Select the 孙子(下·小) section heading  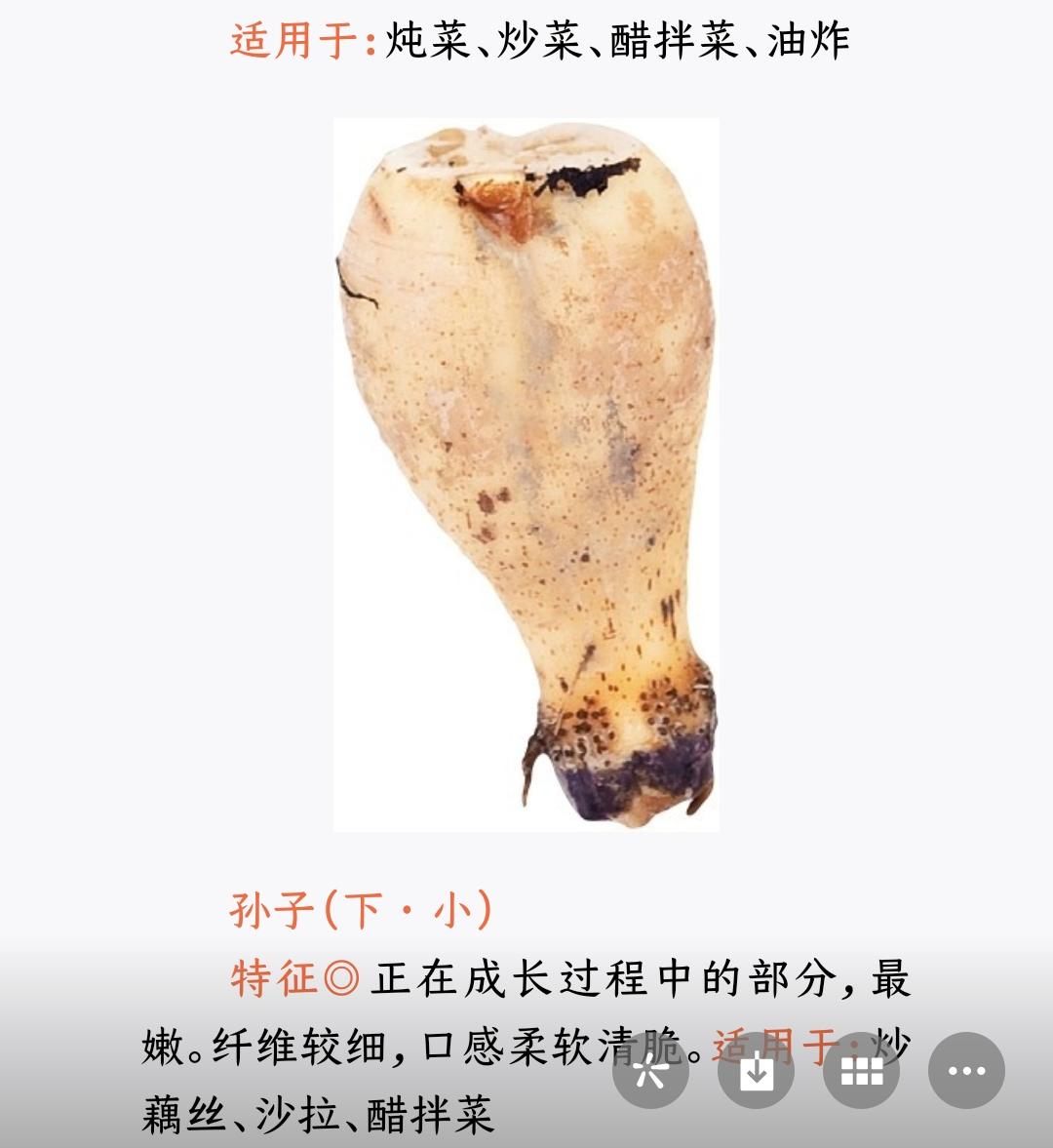[x=361, y=905]
